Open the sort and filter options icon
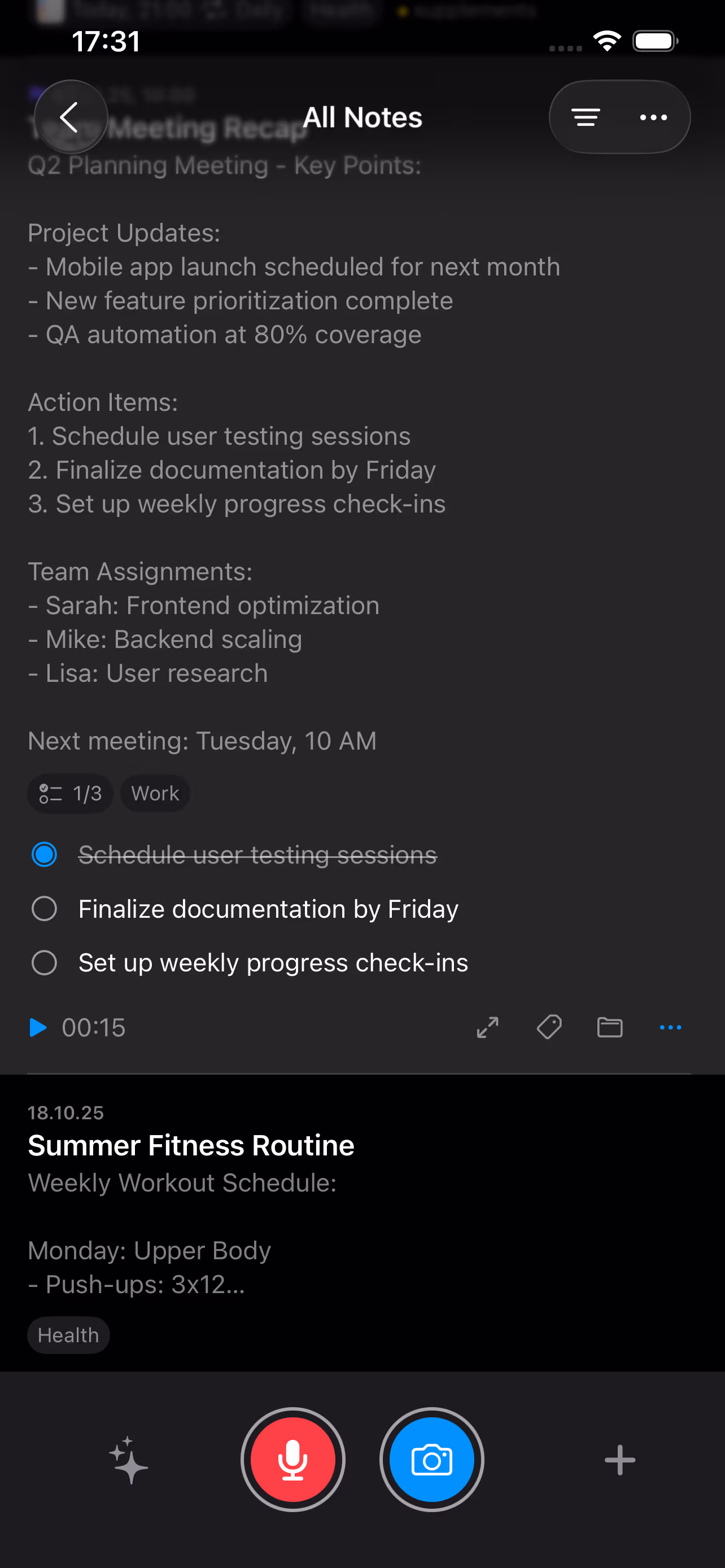The image size is (725, 1568). click(x=585, y=116)
